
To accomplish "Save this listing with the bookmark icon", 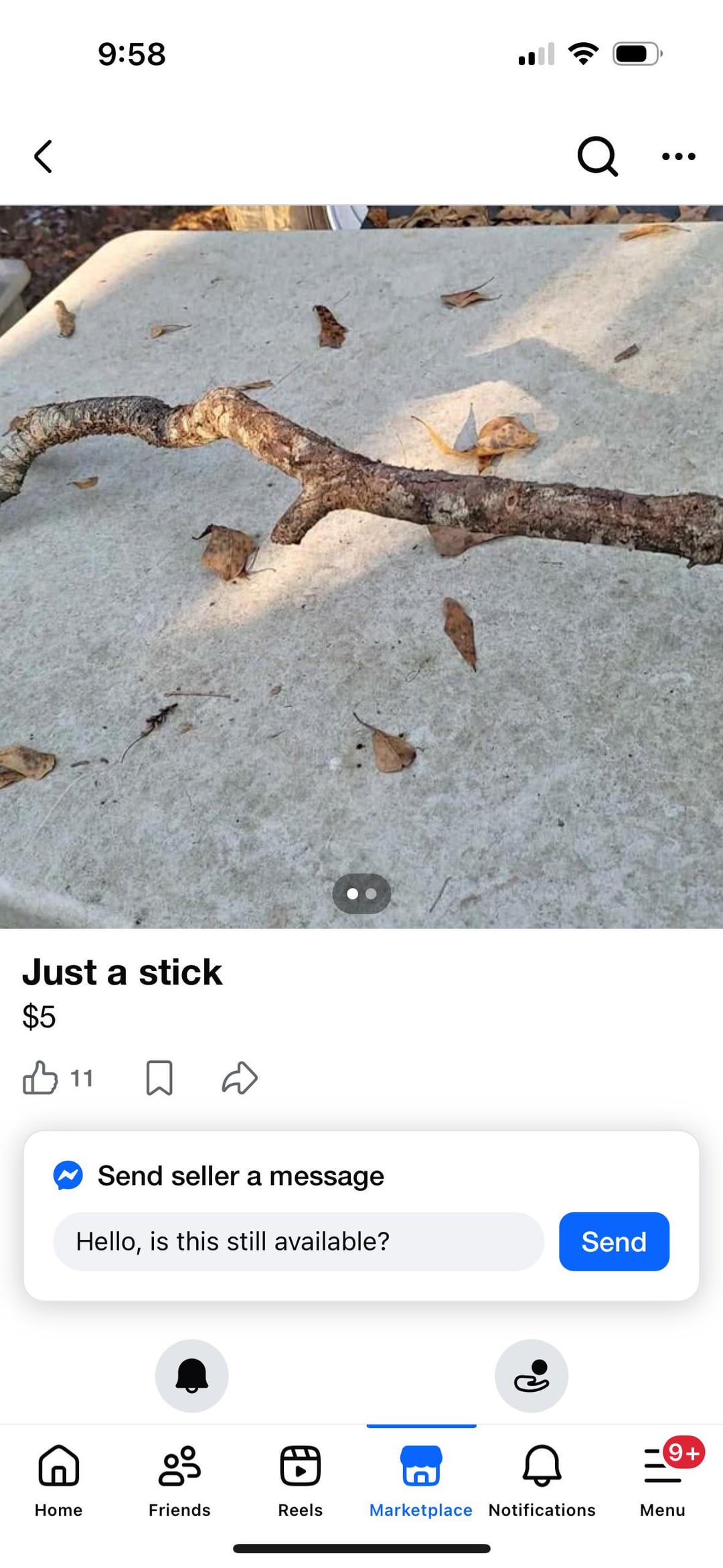I will (x=159, y=1078).
